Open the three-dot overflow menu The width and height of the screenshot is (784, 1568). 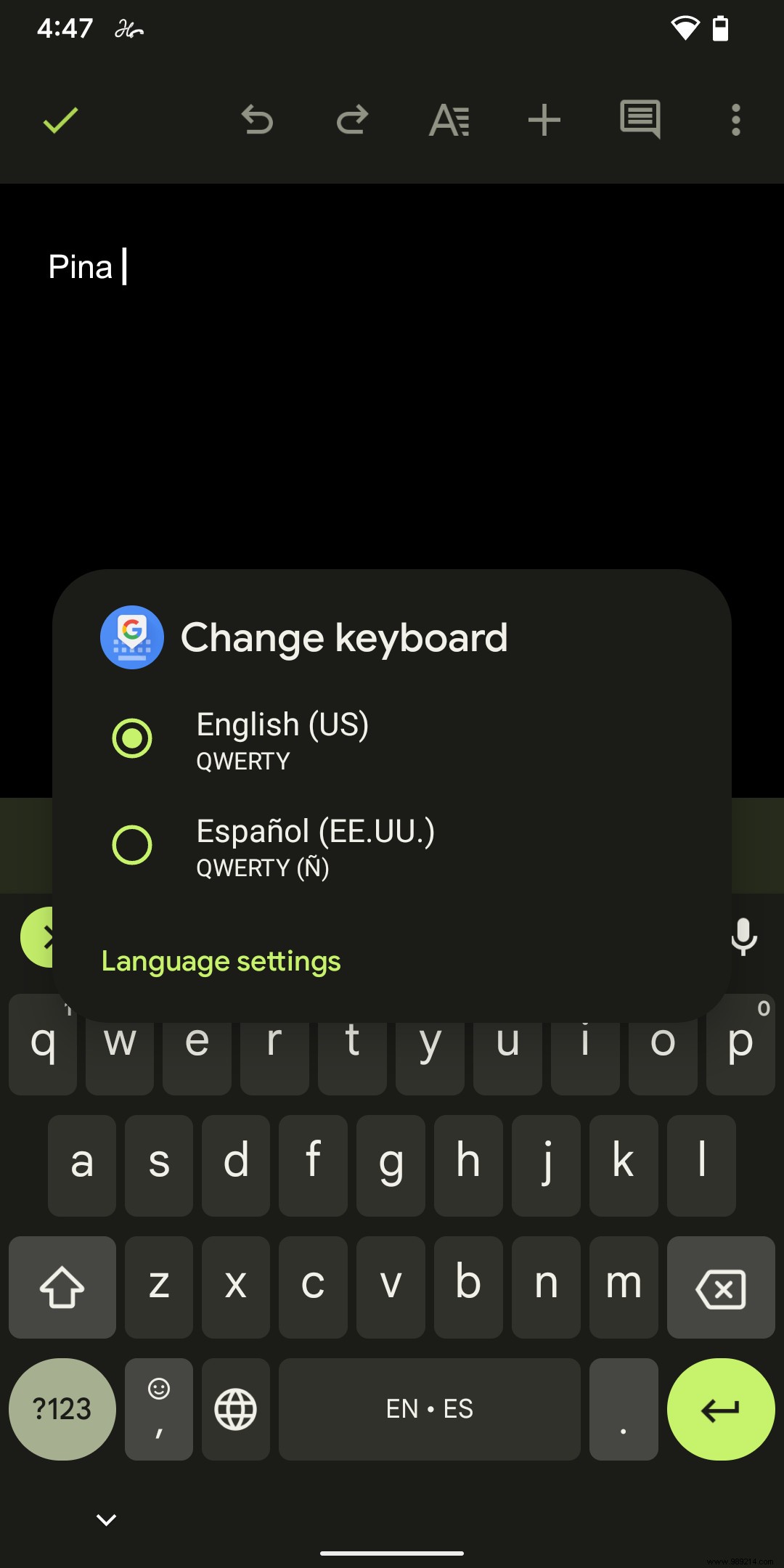[x=736, y=121]
